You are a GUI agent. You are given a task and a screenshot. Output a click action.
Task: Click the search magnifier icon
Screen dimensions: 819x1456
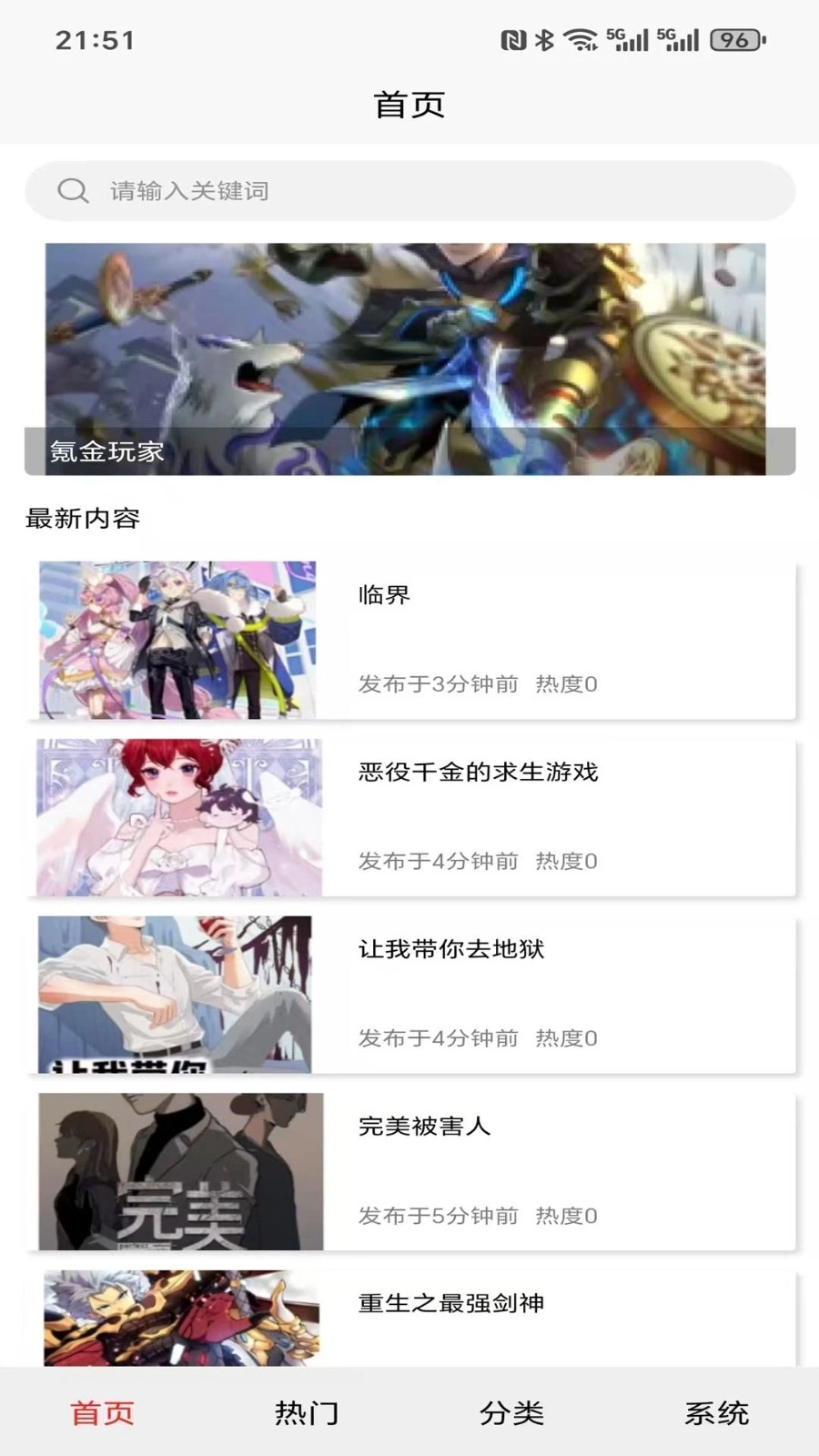point(73,192)
